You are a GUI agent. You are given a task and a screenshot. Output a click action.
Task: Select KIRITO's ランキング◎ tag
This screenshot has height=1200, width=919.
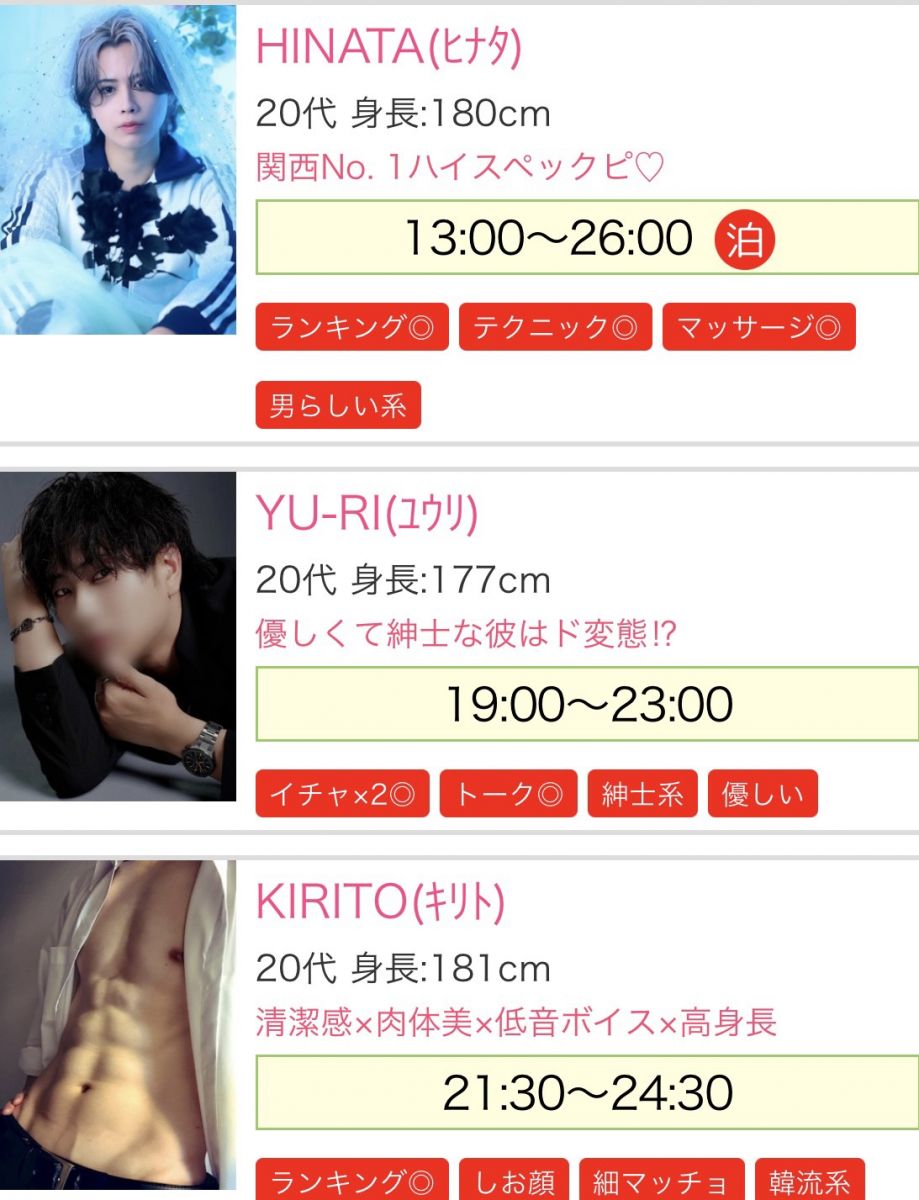[352, 1182]
